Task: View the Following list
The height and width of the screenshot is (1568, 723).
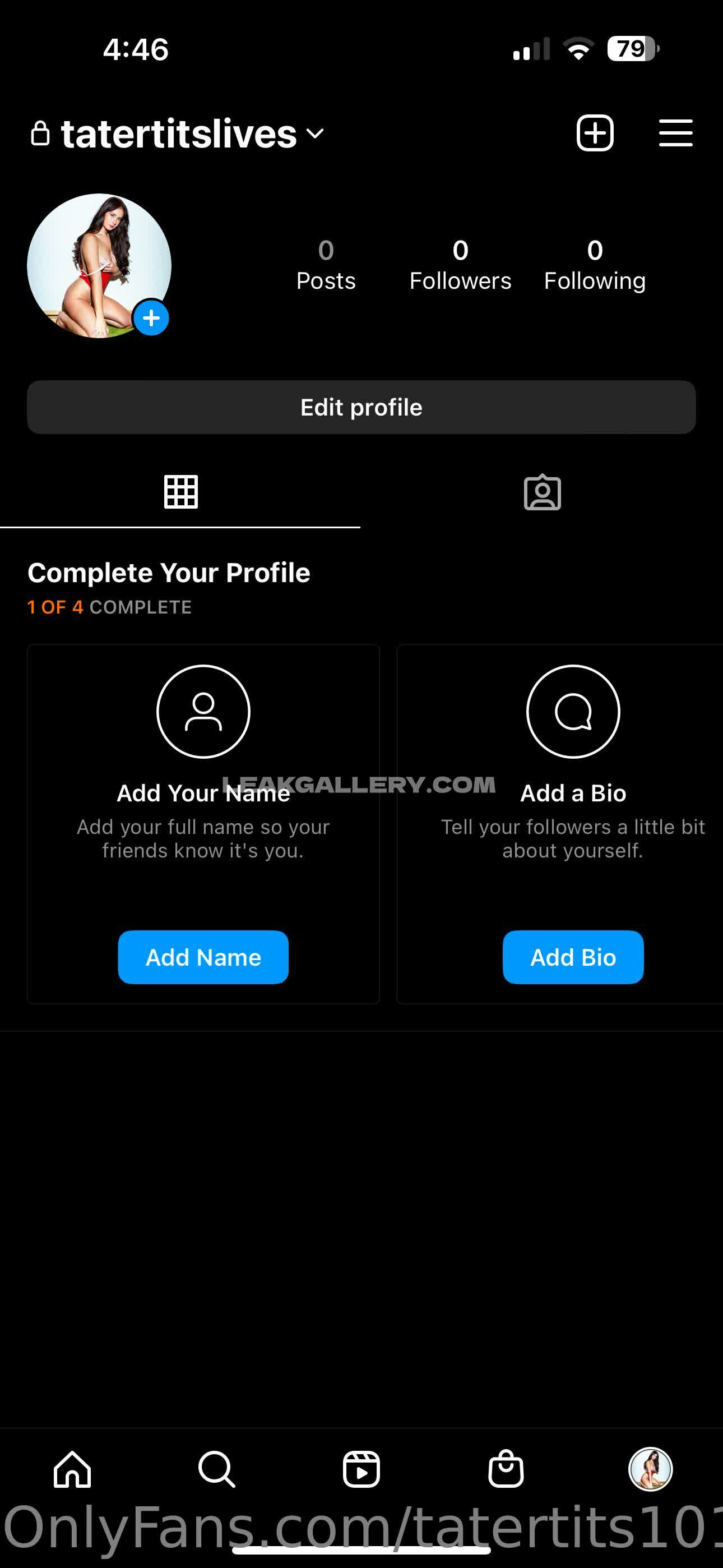Action: tap(595, 265)
